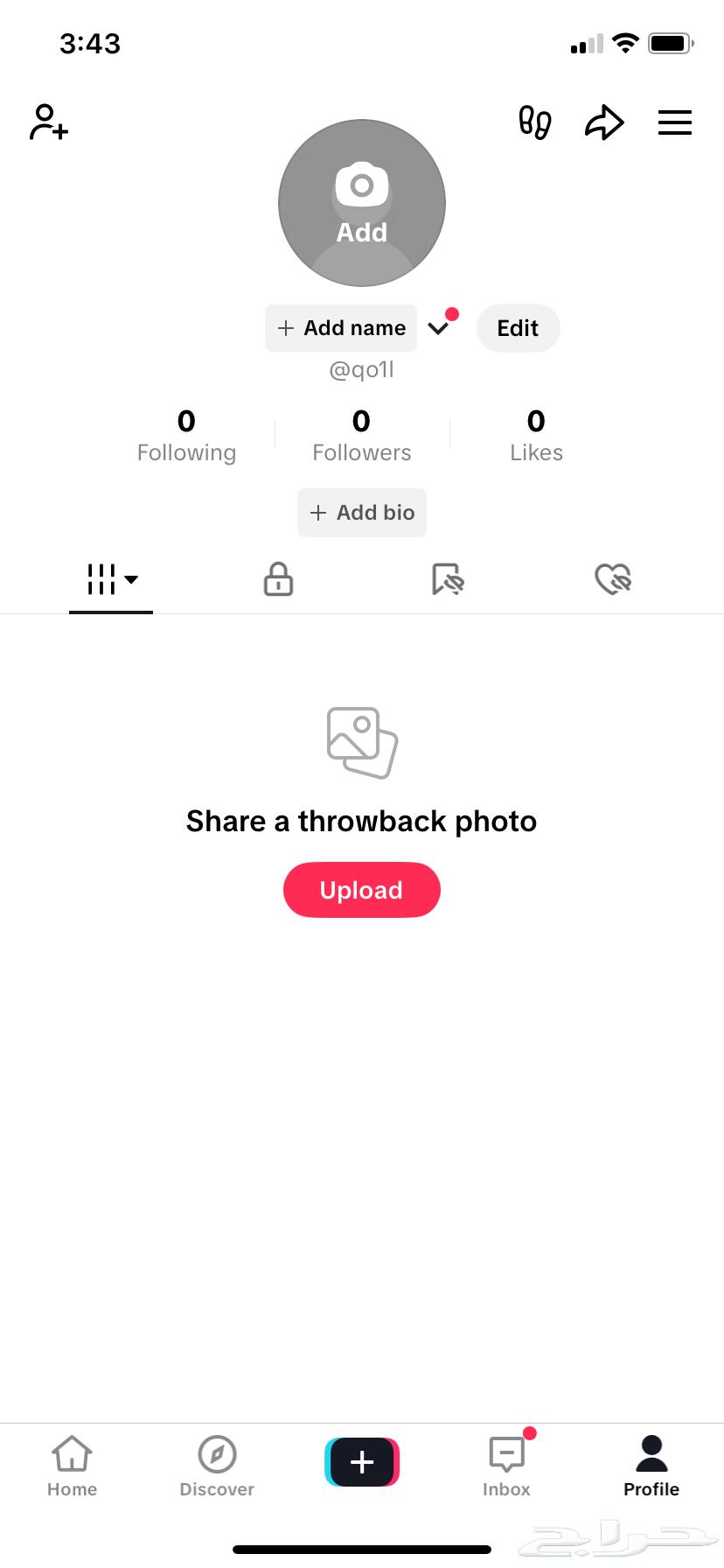Expand the account switcher chevron

click(x=439, y=328)
